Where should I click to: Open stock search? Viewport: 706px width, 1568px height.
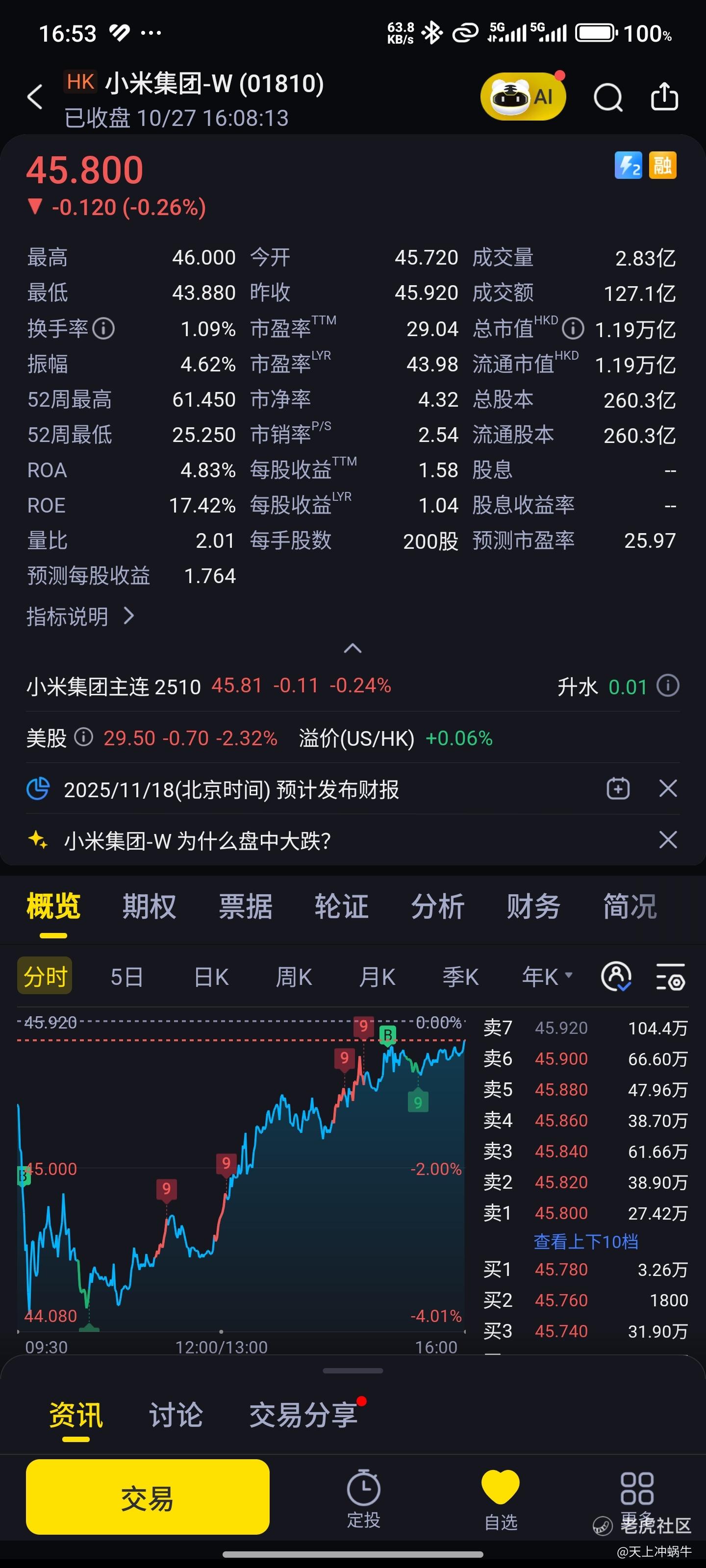(607, 97)
